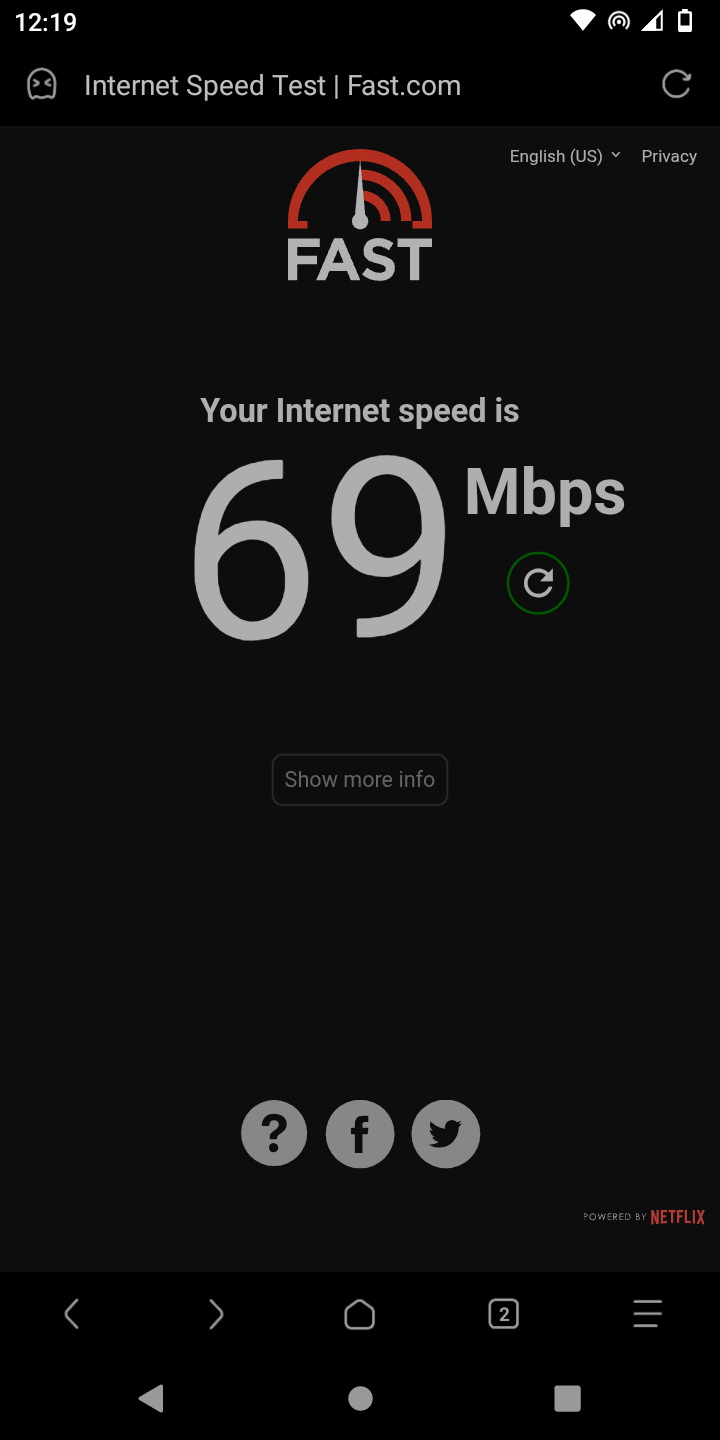Tap the system back button

[x=151, y=1398]
